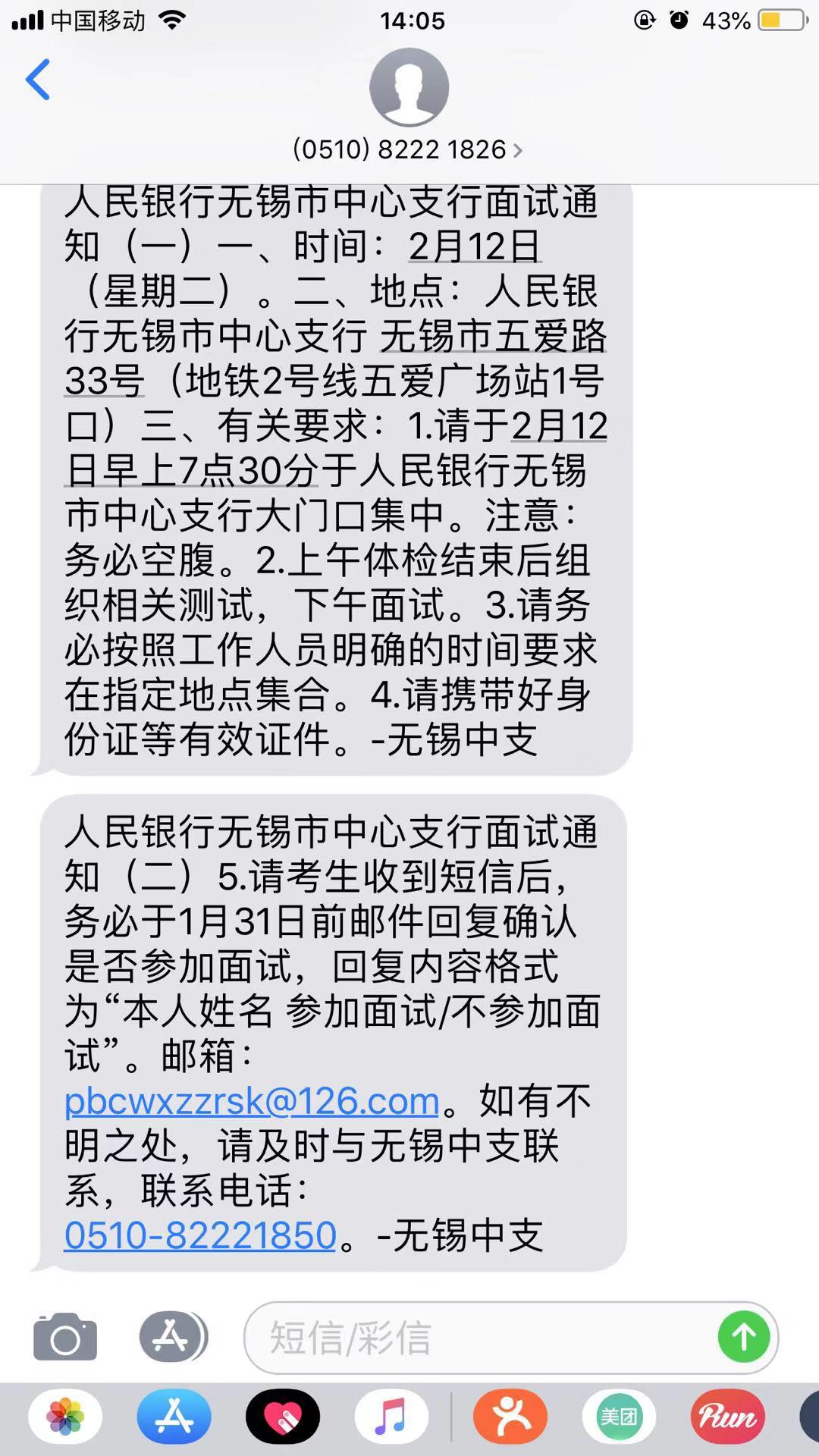
Task: Open the camera to attach a photo
Action: (x=65, y=1337)
